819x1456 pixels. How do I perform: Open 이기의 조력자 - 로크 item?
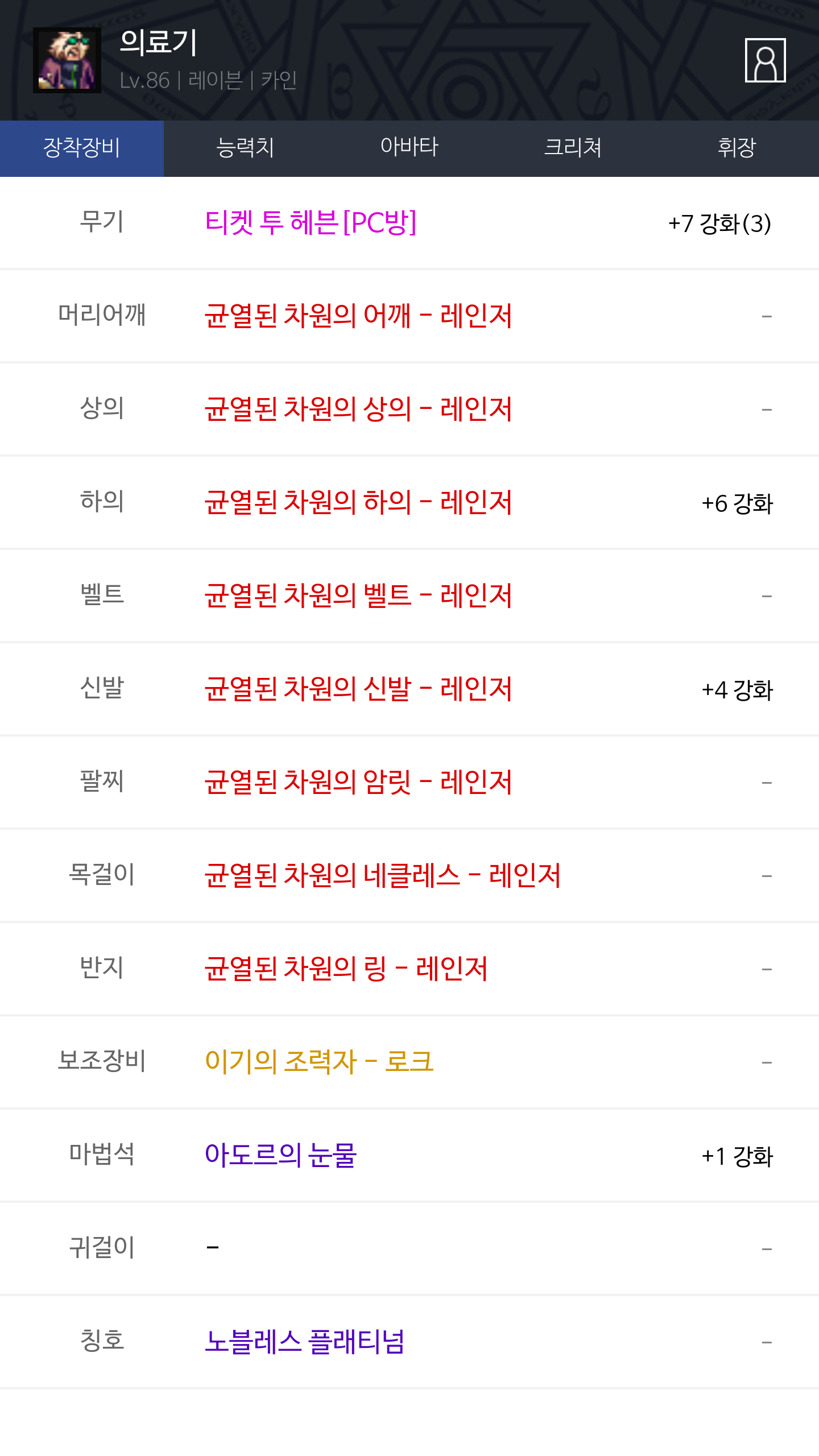tap(319, 1062)
